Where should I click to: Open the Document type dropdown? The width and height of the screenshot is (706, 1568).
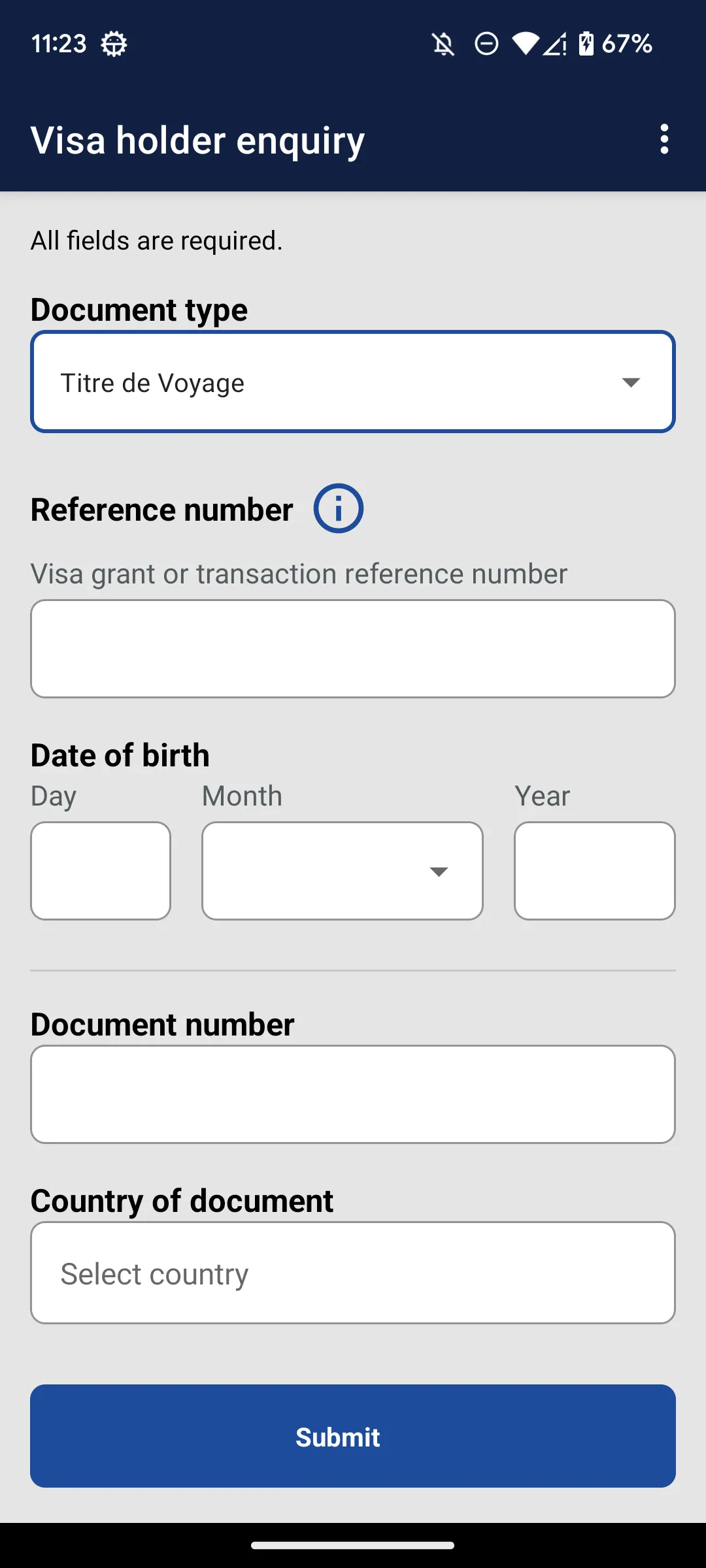pos(353,382)
